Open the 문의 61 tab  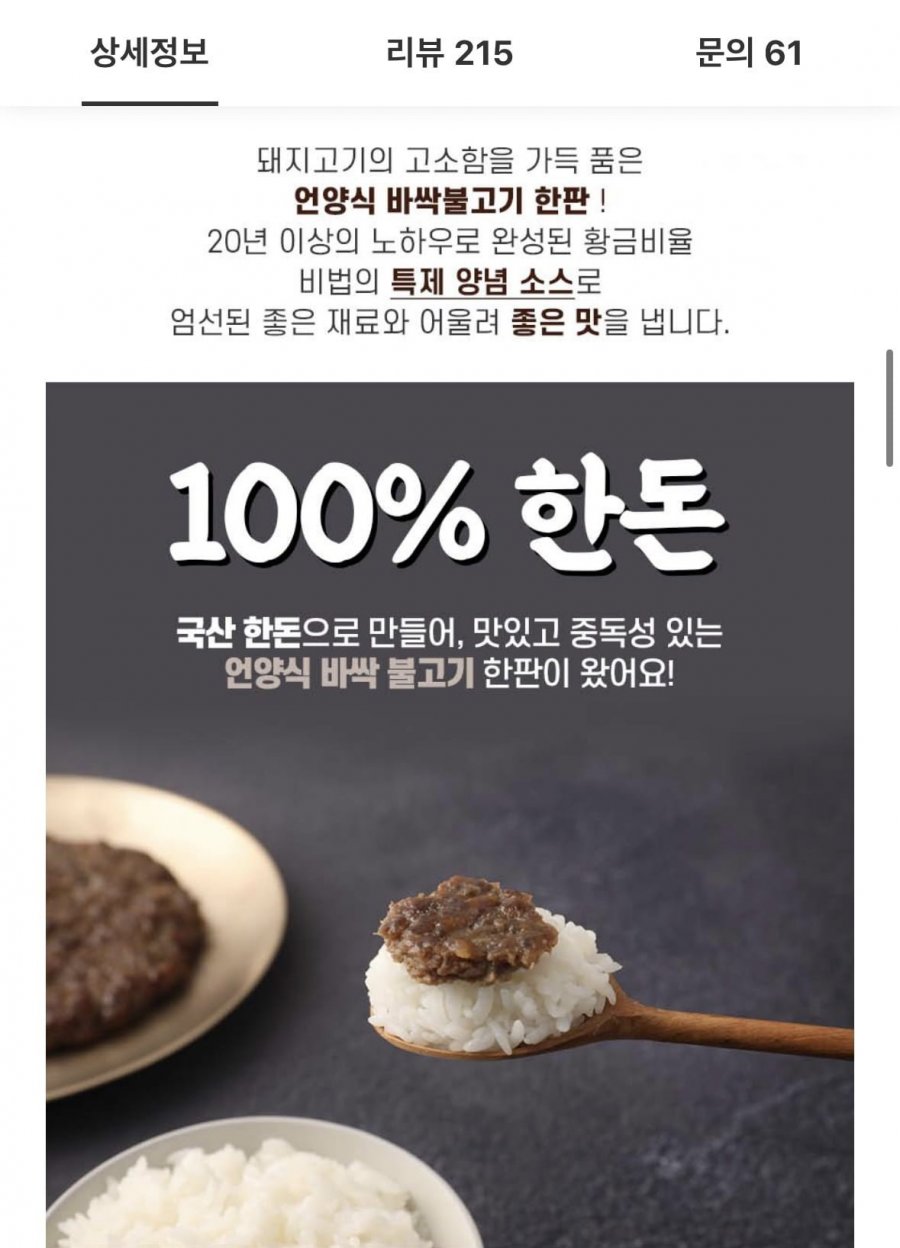[x=748, y=53]
